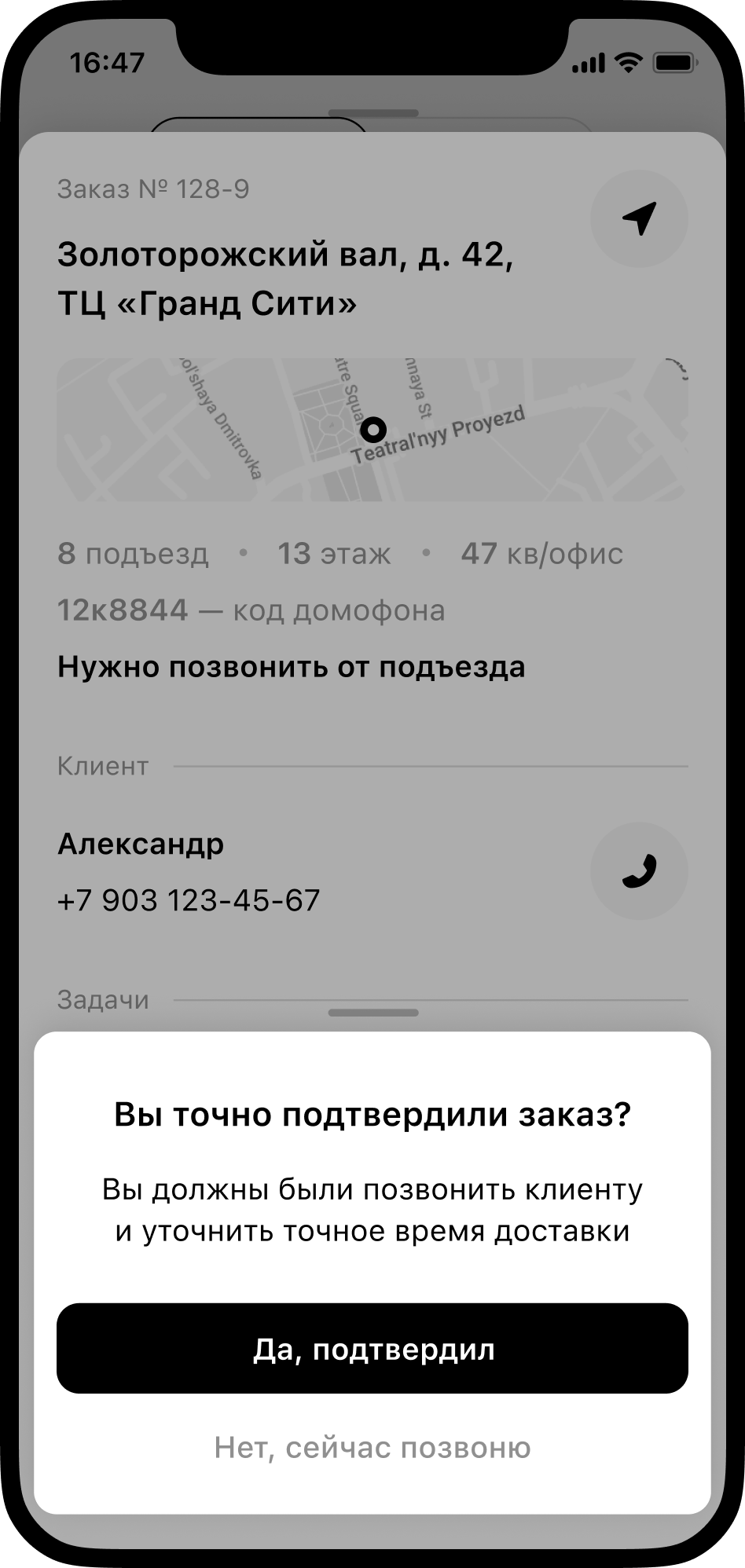Open navigation arrow for the address
The height and width of the screenshot is (1568, 745).
tap(639, 218)
